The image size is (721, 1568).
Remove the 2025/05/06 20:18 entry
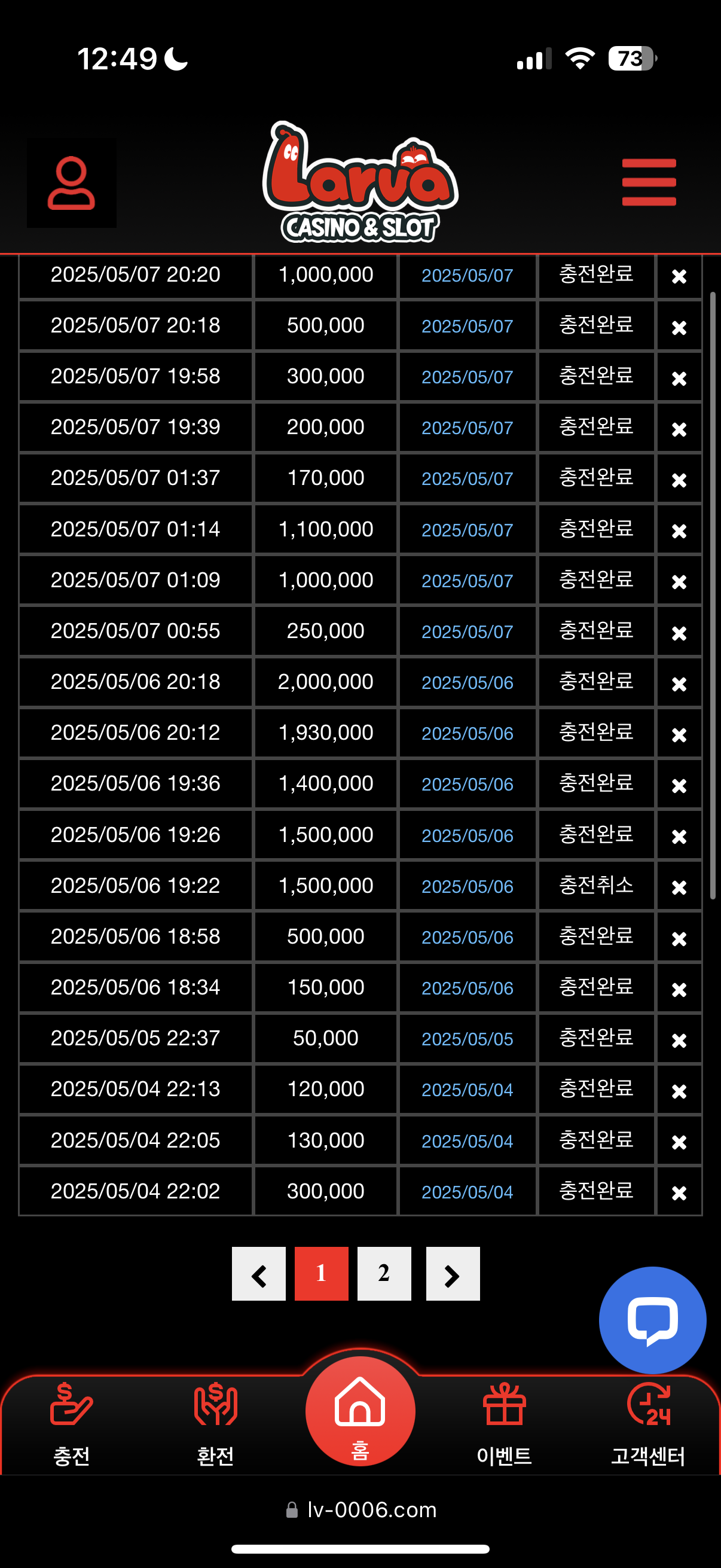[679, 684]
